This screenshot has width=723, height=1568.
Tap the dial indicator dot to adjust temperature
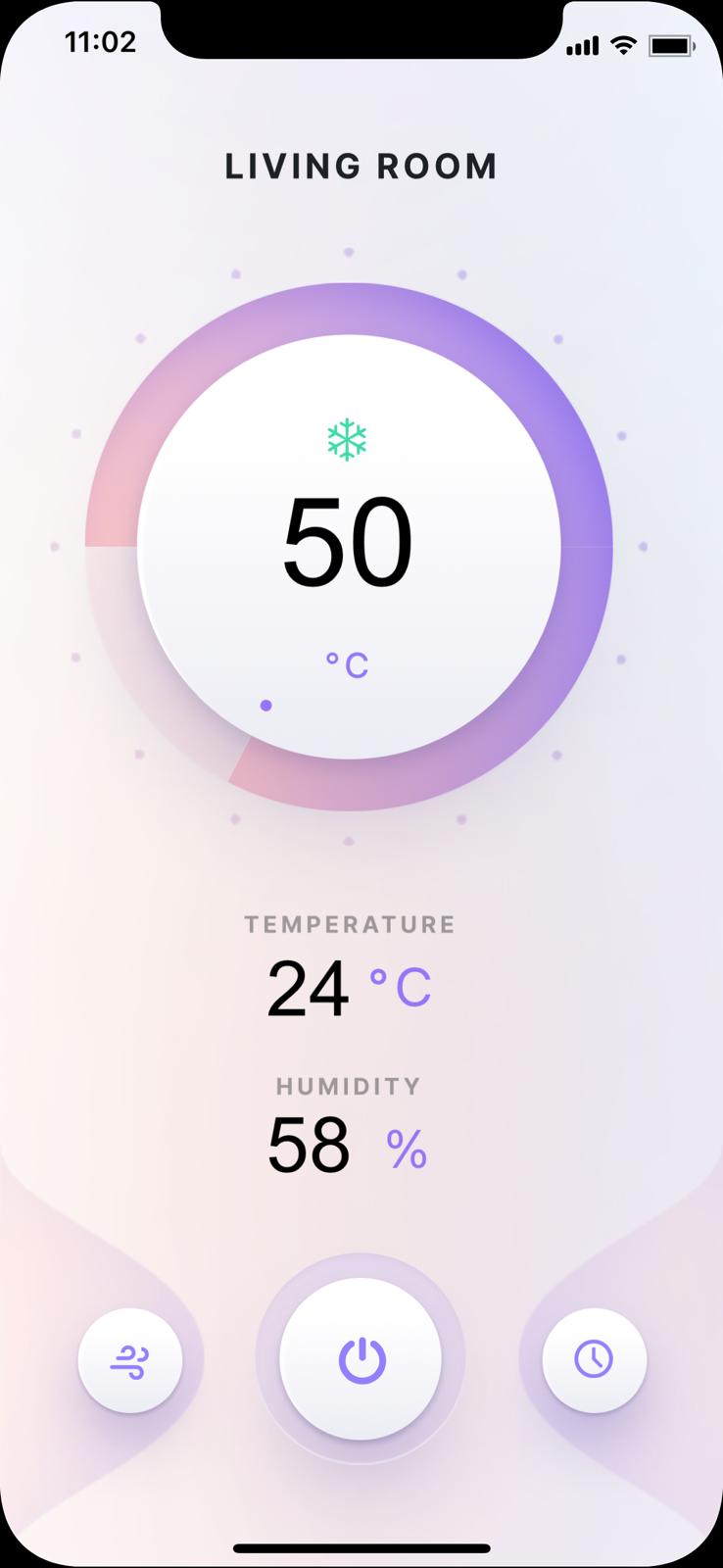point(265,704)
